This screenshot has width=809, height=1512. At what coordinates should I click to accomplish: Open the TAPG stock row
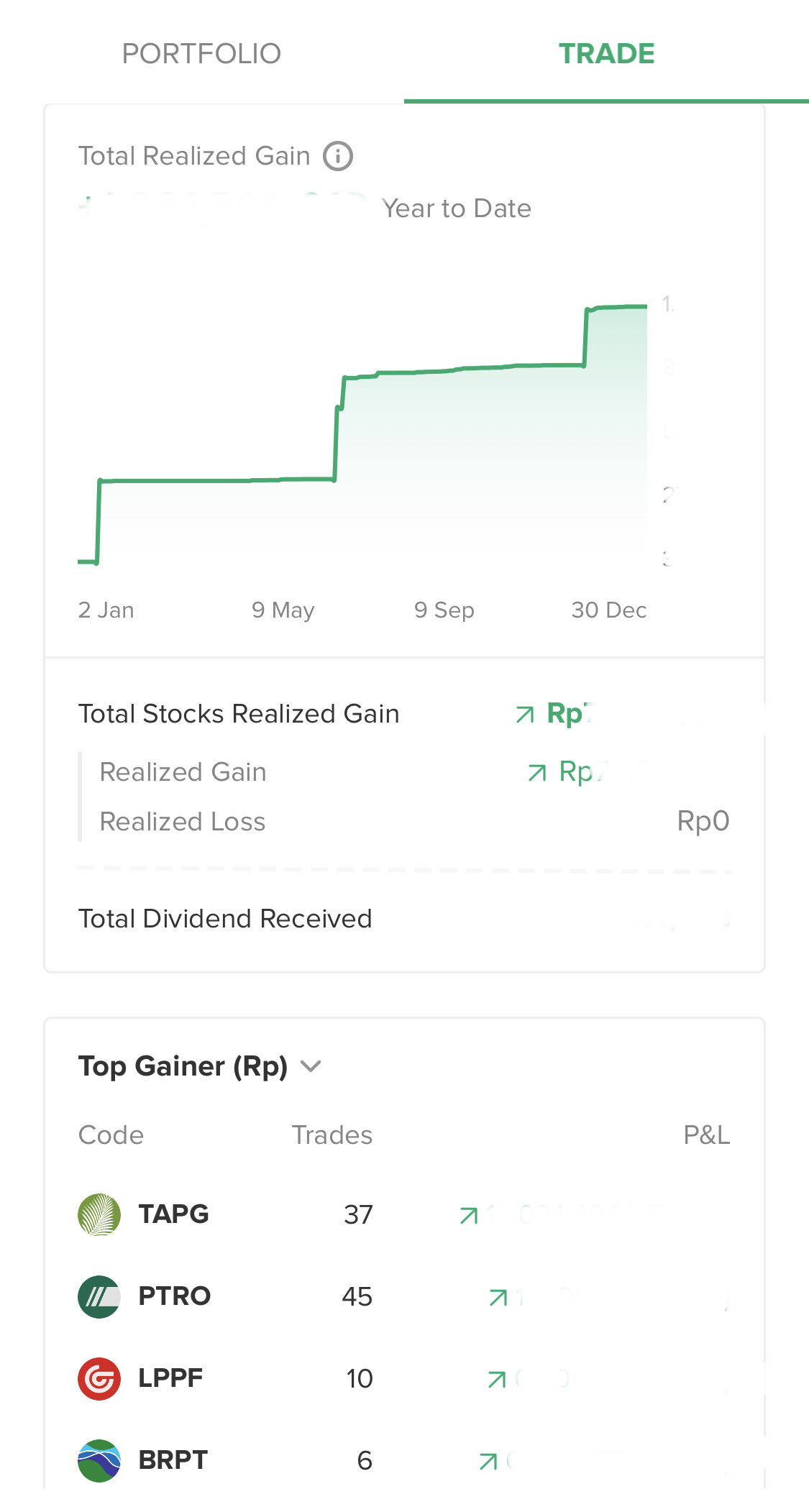coord(173,1214)
